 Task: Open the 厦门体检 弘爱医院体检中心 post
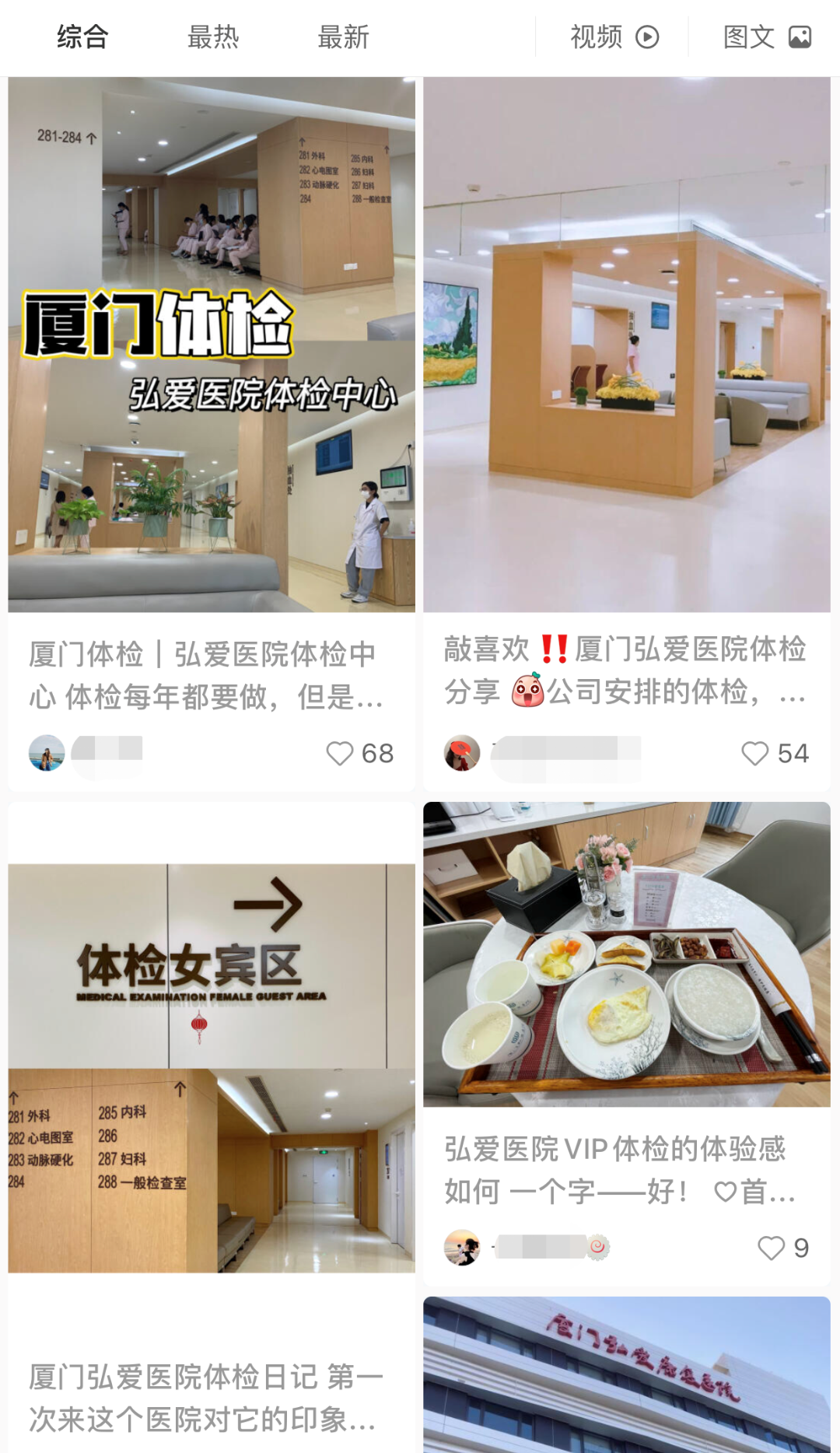pos(211,345)
